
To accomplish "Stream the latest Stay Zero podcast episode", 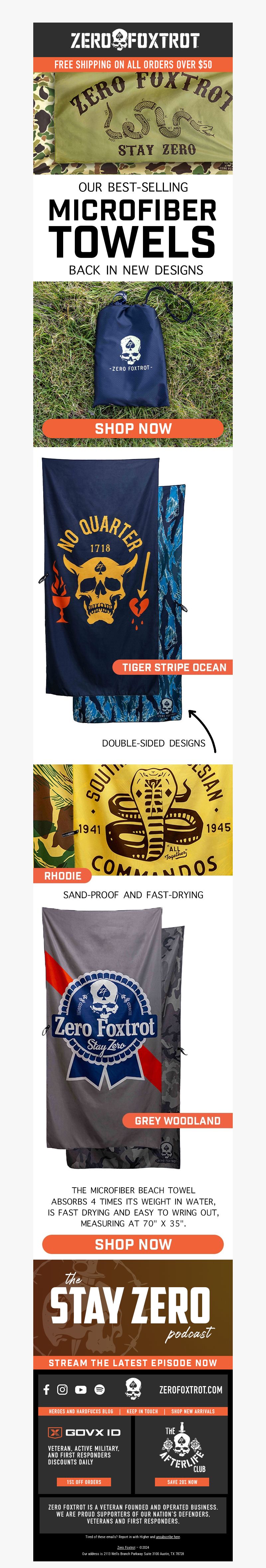I will click(132, 1362).
